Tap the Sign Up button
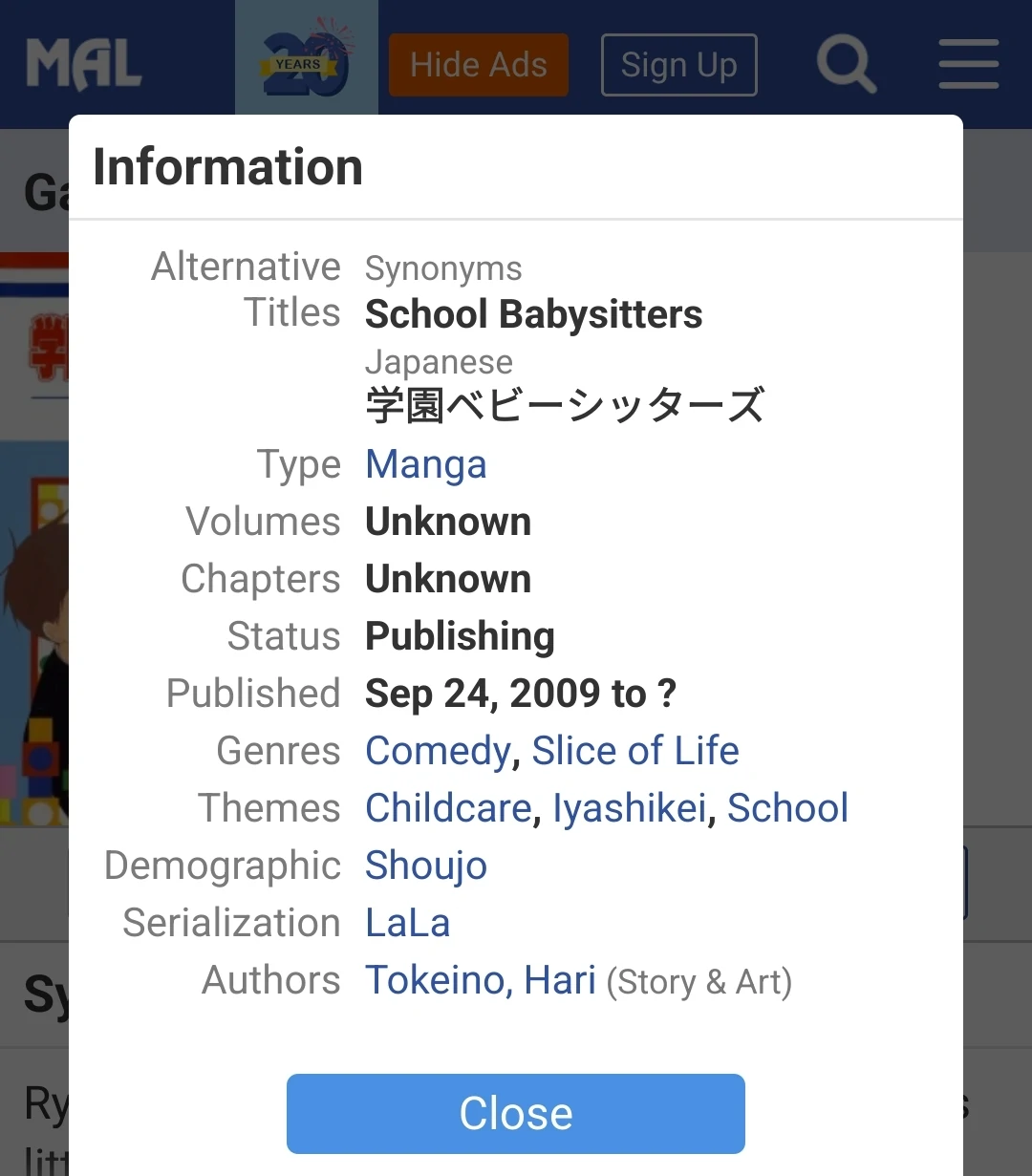This screenshot has height=1176, width=1032. [678, 65]
